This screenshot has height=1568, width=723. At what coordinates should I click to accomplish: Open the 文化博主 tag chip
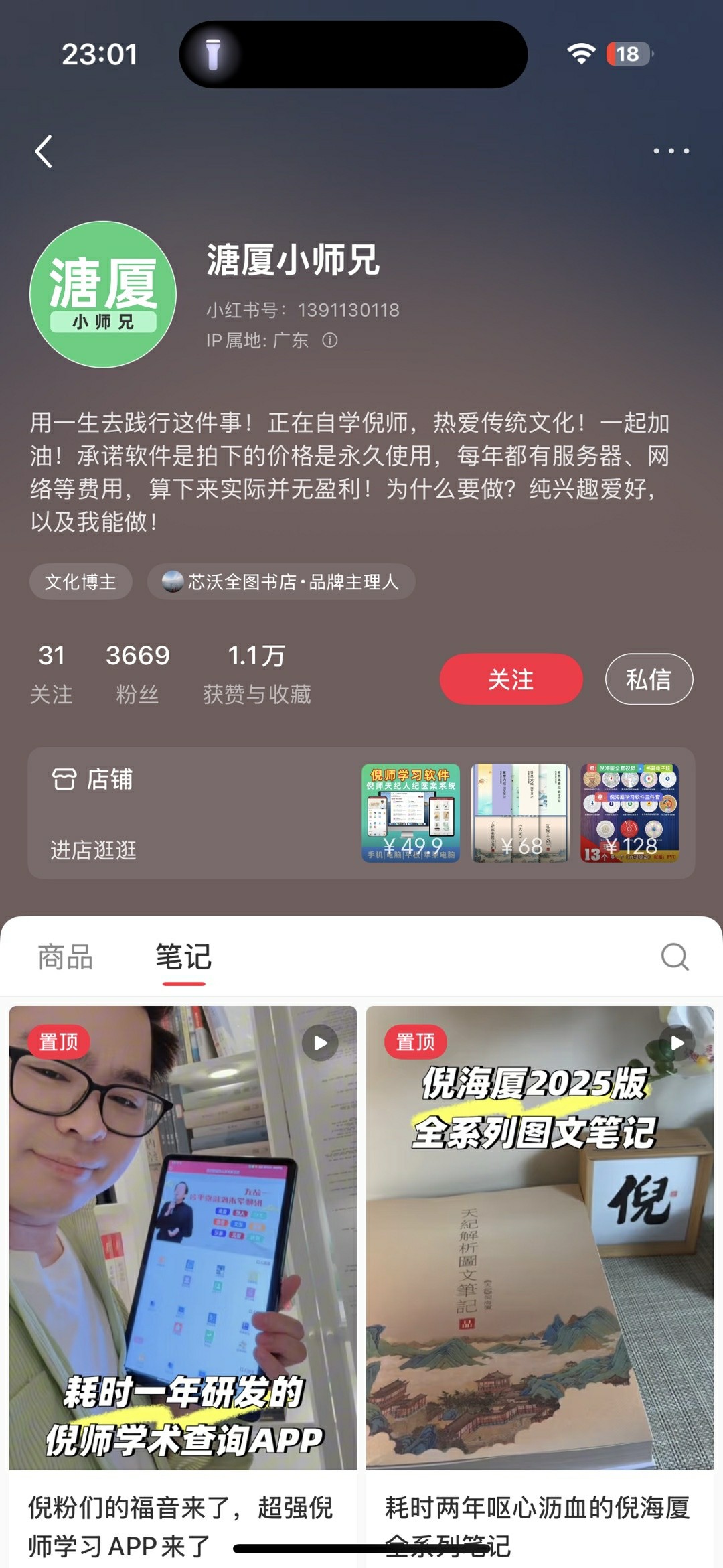(x=80, y=581)
